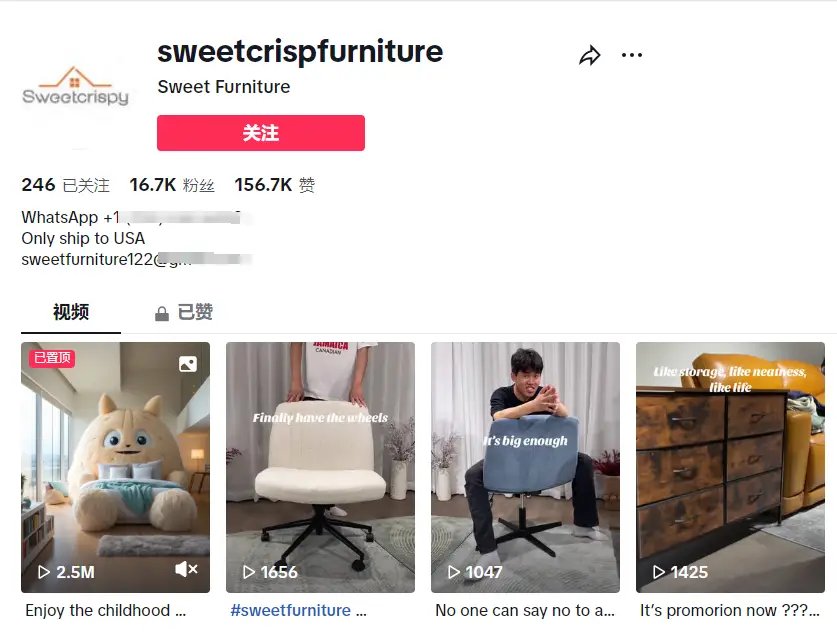837x636 pixels.
Task: Open the three-dot more options menu
Action: tap(632, 55)
